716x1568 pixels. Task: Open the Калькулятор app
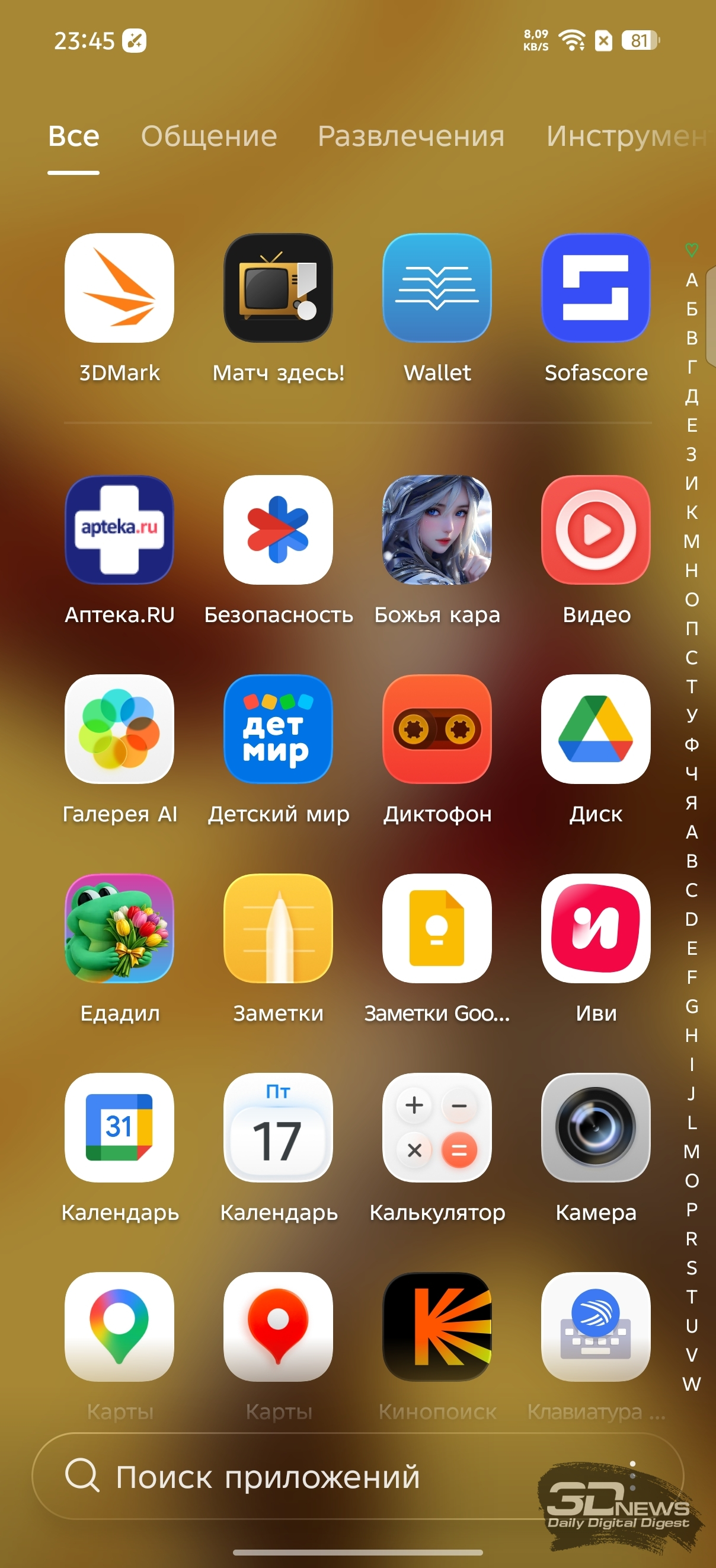tap(437, 1127)
